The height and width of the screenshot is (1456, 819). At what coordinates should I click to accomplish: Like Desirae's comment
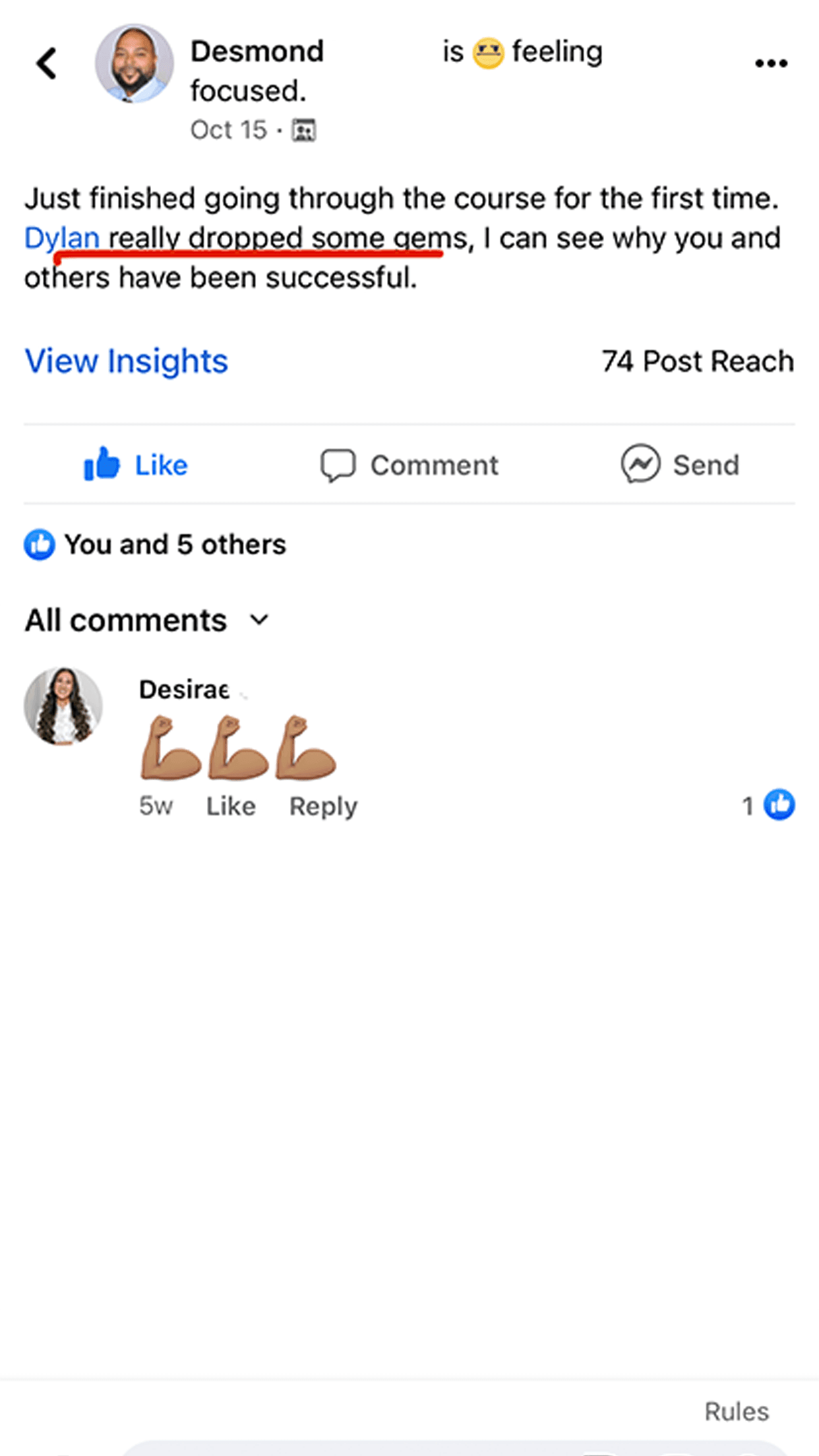pos(231,806)
